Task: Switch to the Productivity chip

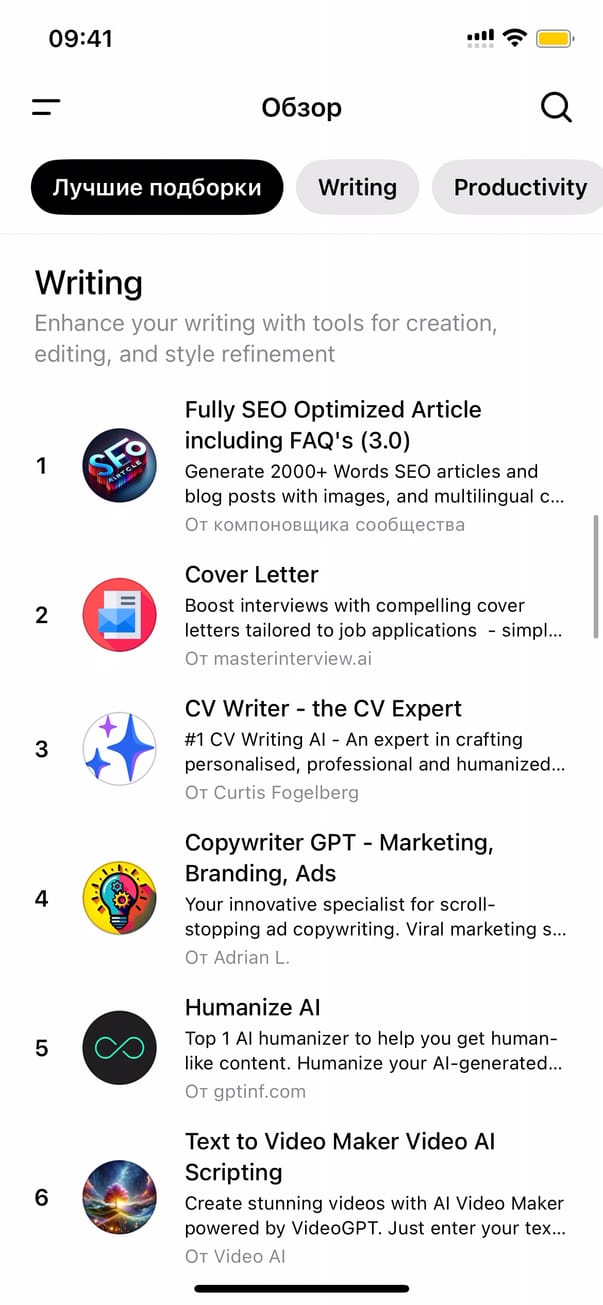Action: 519,187
